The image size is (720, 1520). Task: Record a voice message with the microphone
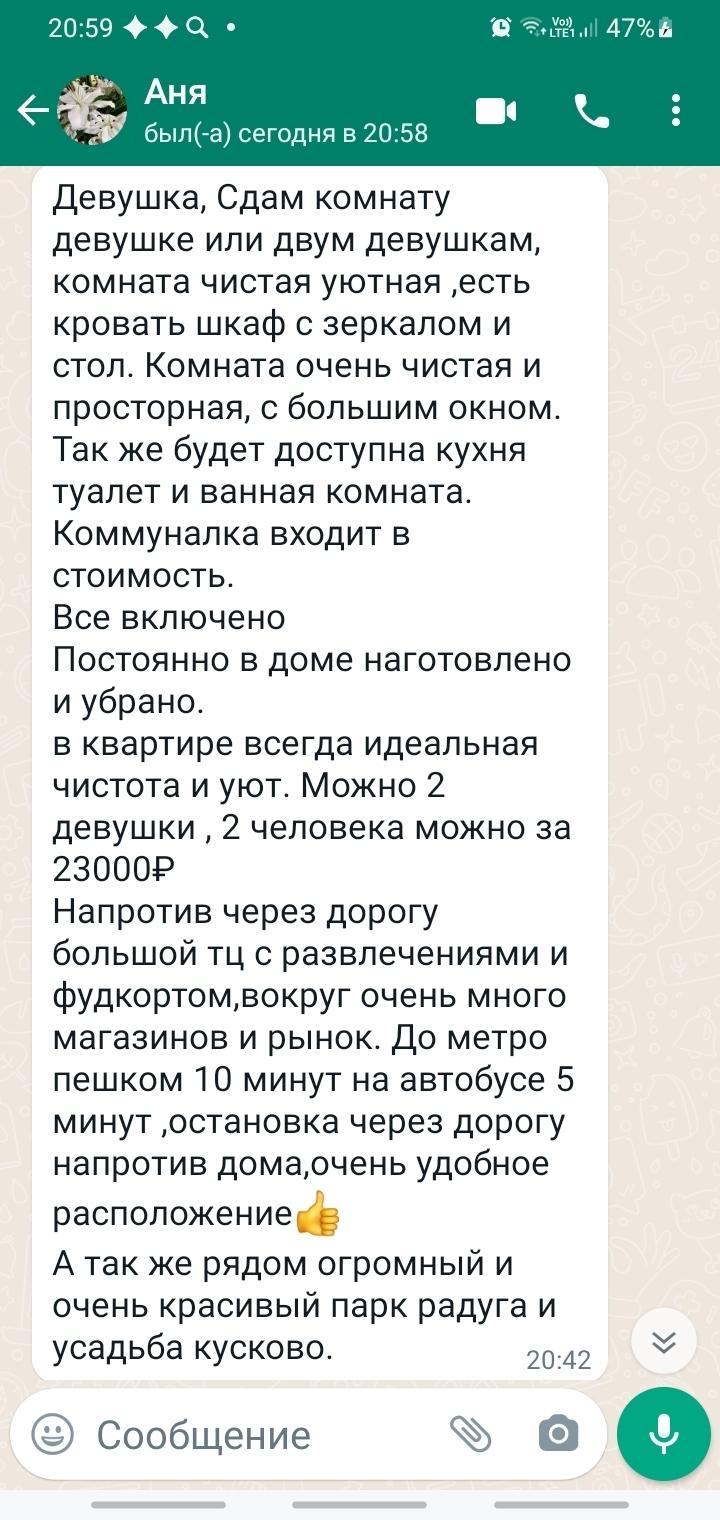point(664,1435)
